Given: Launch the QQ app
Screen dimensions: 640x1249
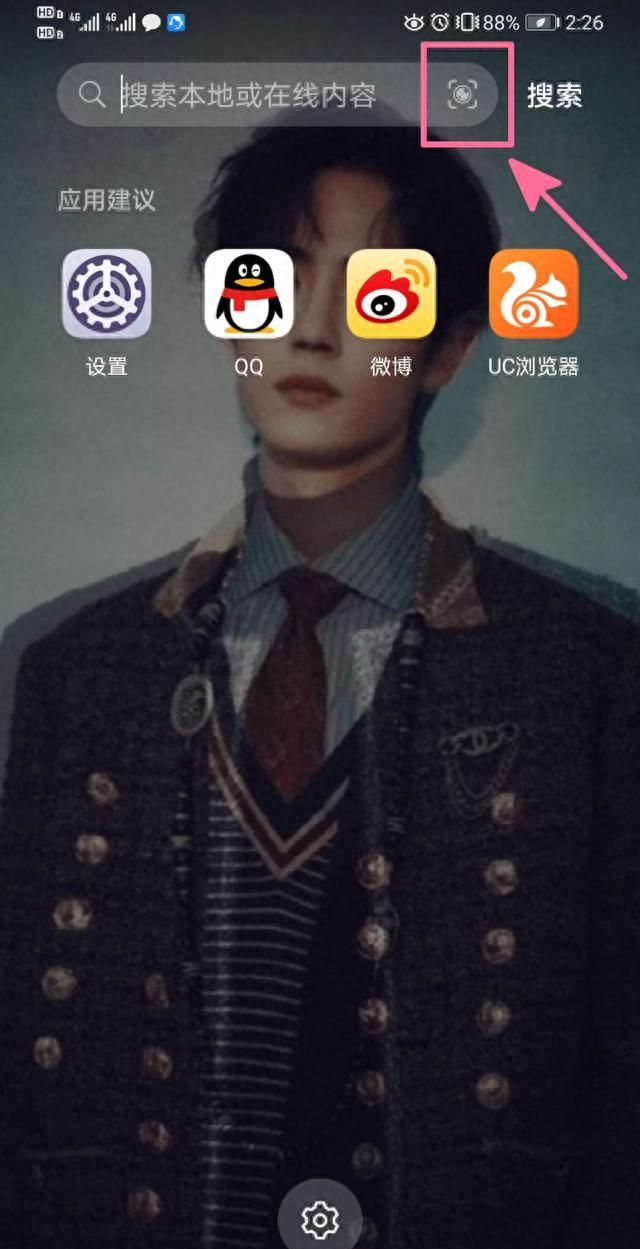Looking at the screenshot, I should (x=249, y=294).
